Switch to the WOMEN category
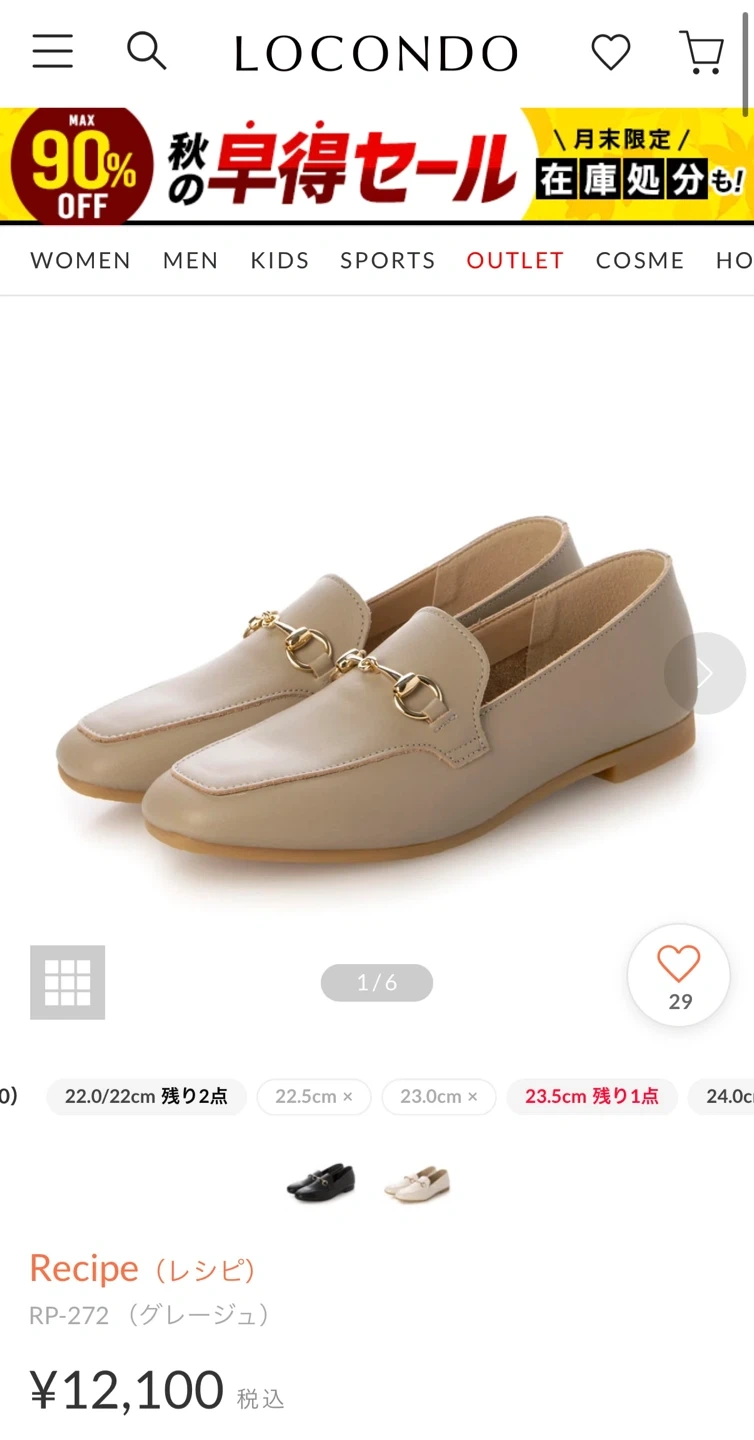Viewport: 754px width, 1440px height. point(81,260)
